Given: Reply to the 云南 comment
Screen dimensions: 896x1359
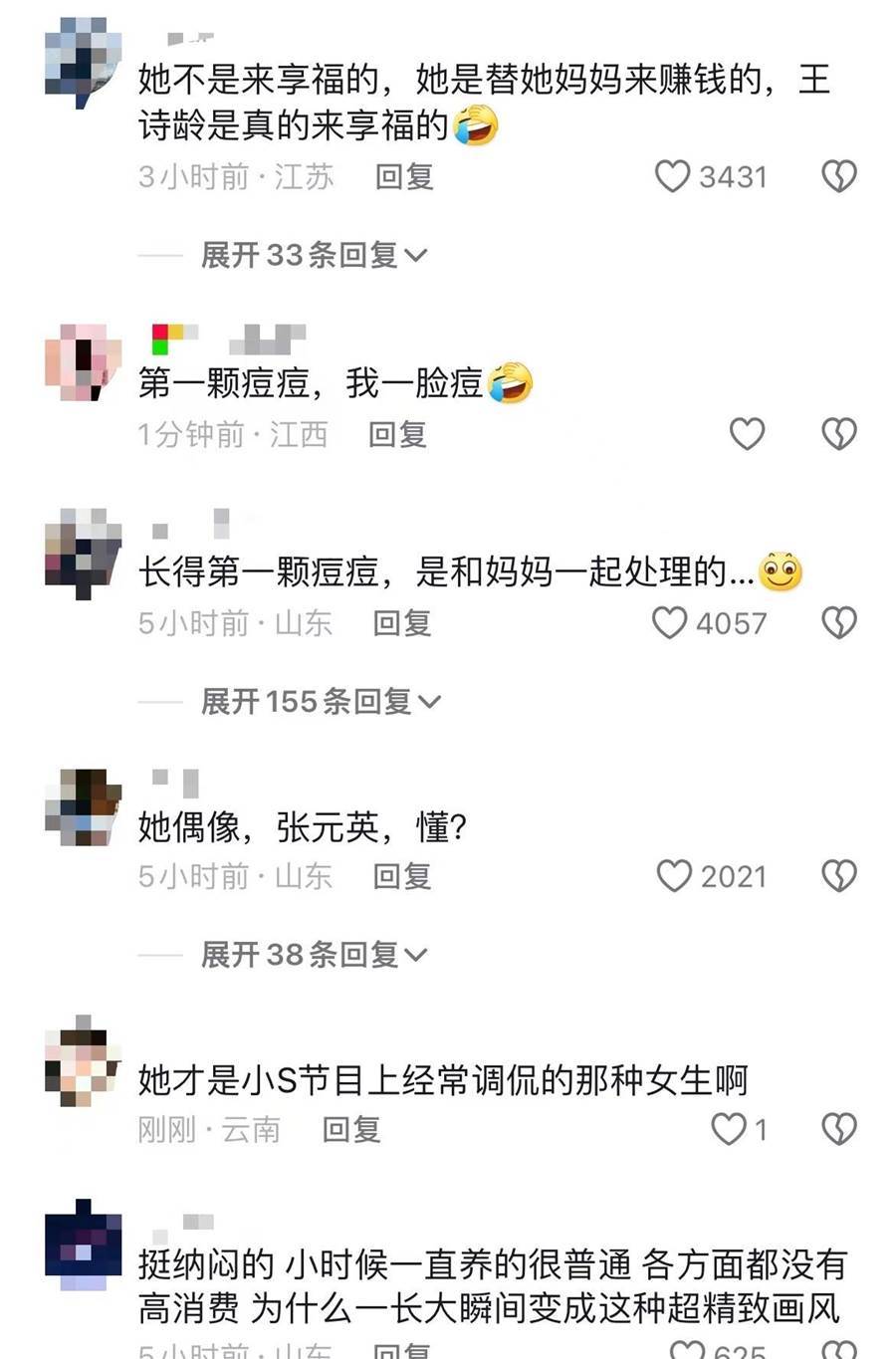Looking at the screenshot, I should [x=351, y=1130].
